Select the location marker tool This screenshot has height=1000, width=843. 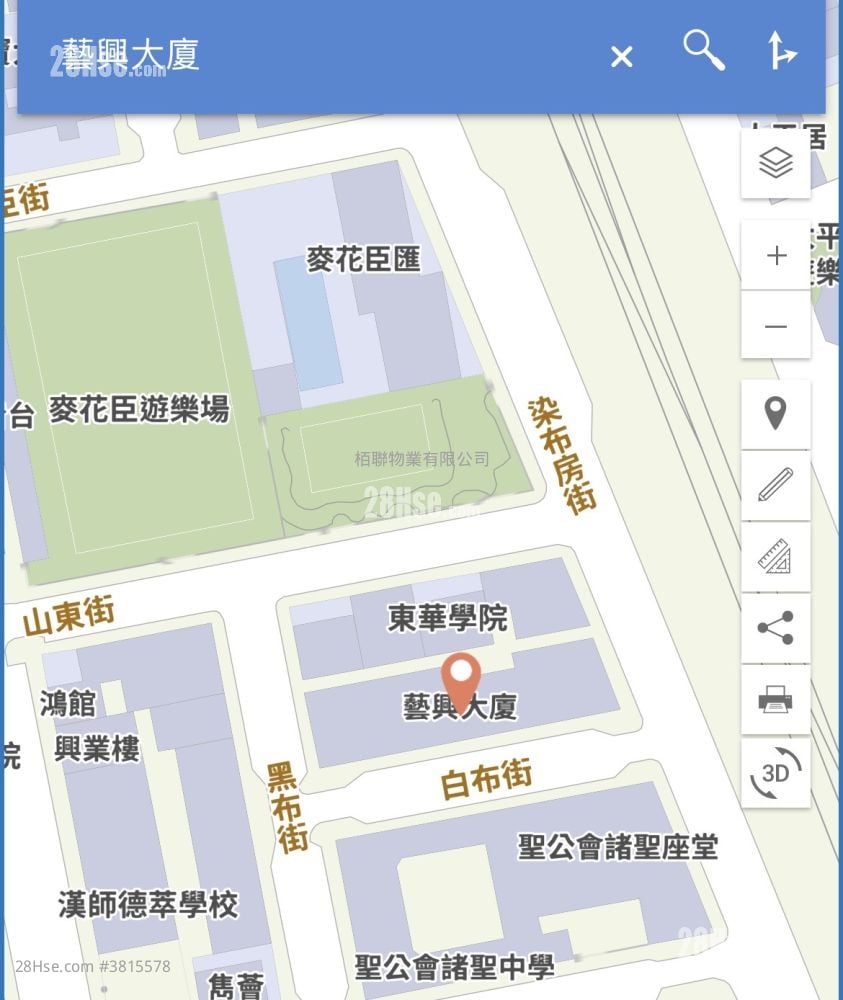[776, 415]
